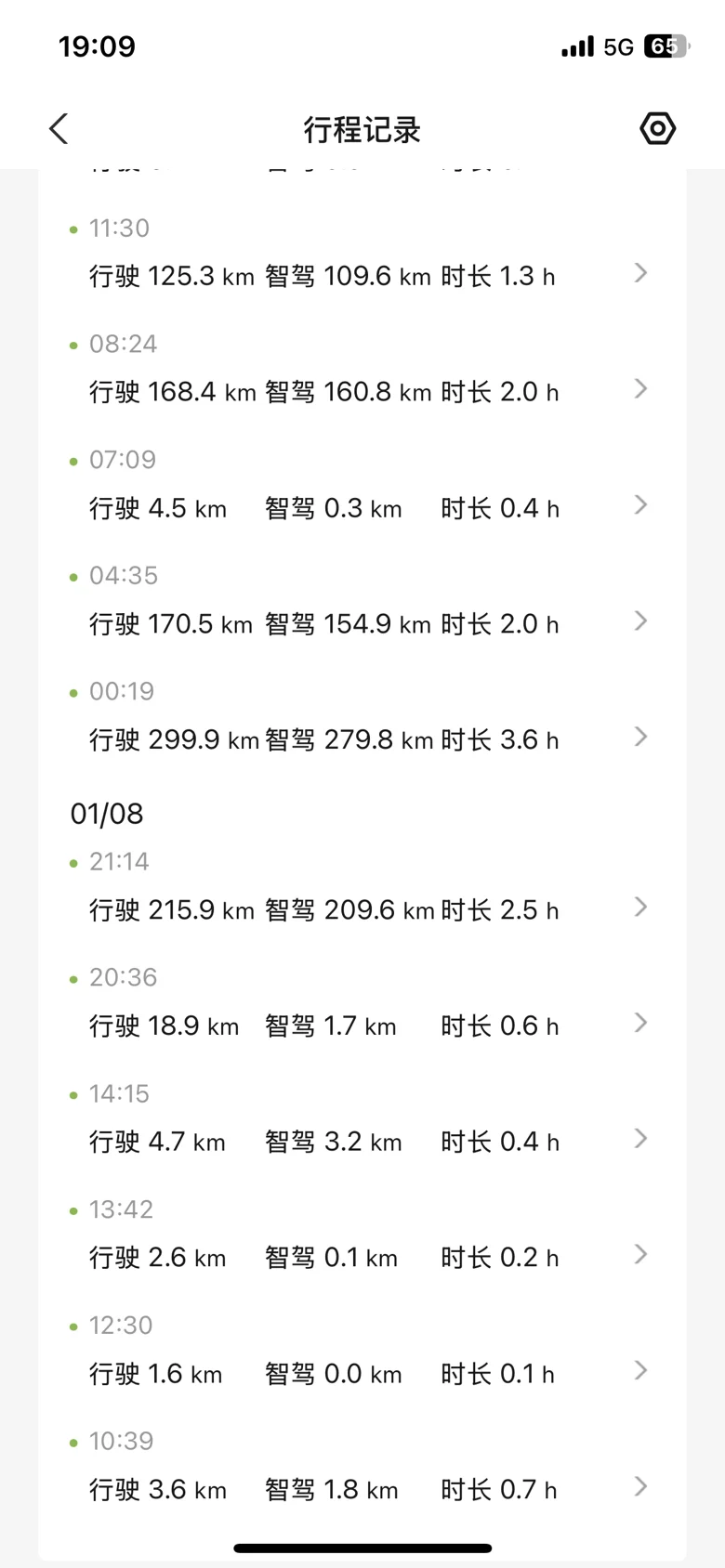The height and width of the screenshot is (1568, 725).
Task: View the 21:14 trip on 01/08
Action: 362,888
